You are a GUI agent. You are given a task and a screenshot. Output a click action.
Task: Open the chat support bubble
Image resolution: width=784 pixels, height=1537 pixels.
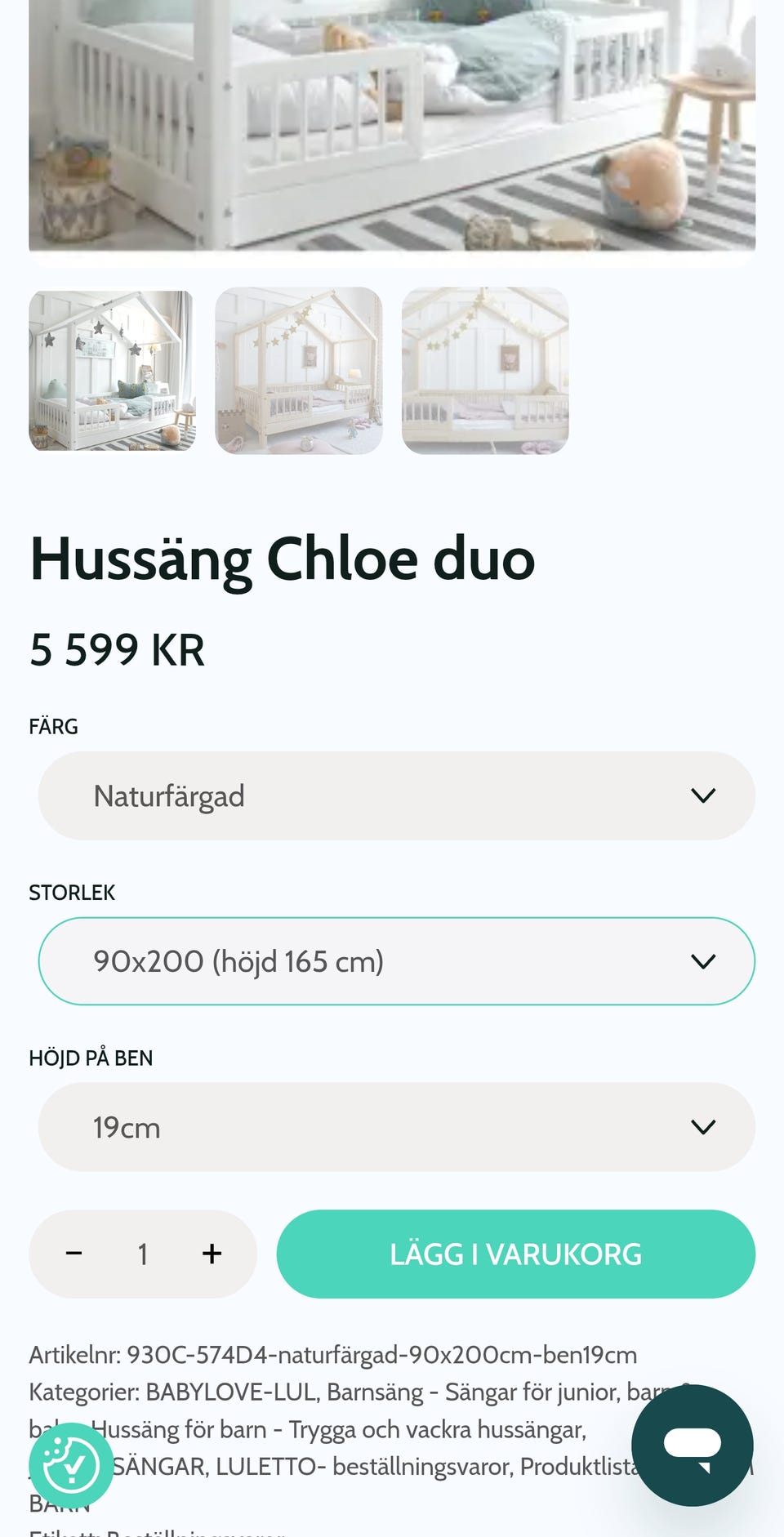[x=693, y=1446]
